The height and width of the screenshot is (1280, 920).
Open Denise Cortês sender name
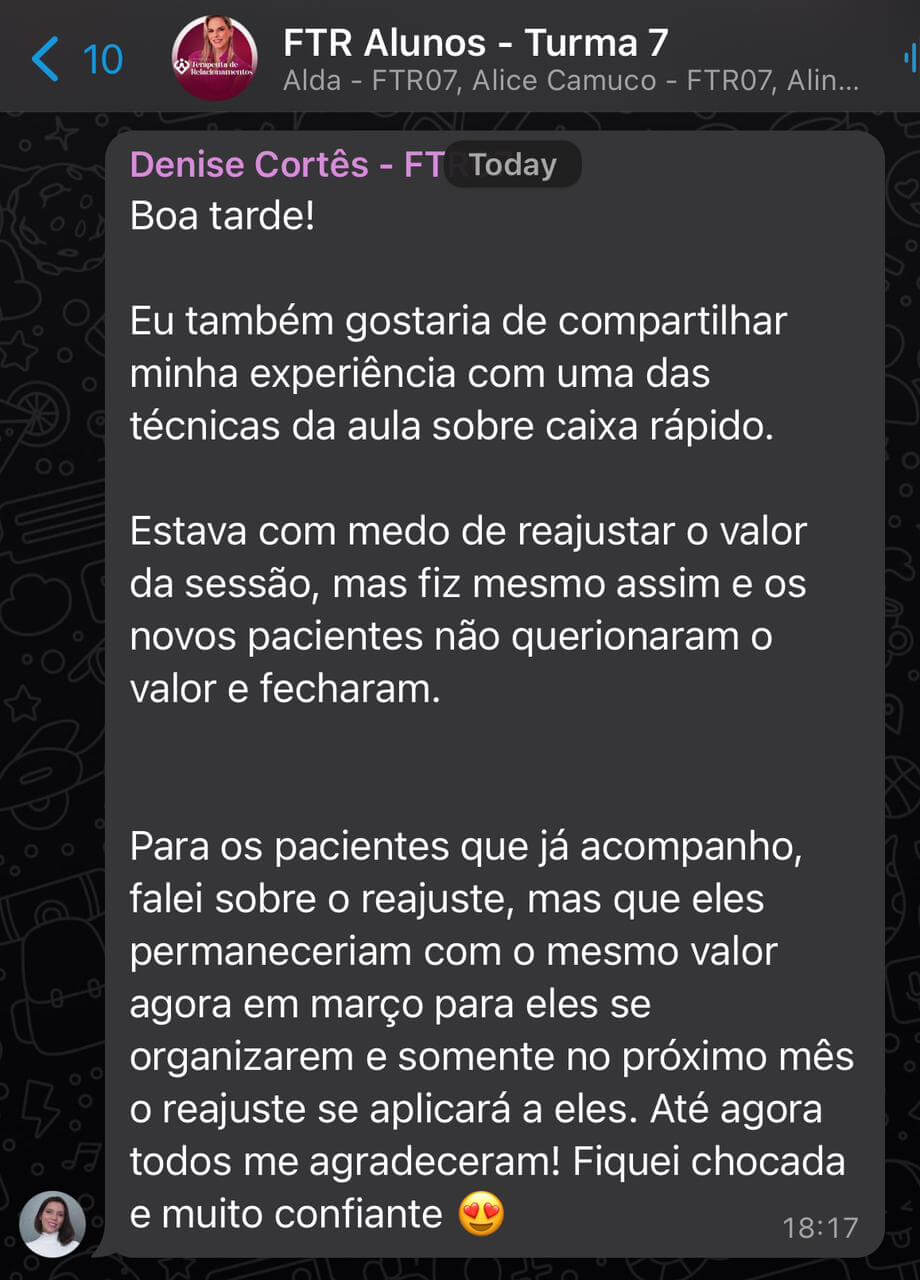pos(285,164)
